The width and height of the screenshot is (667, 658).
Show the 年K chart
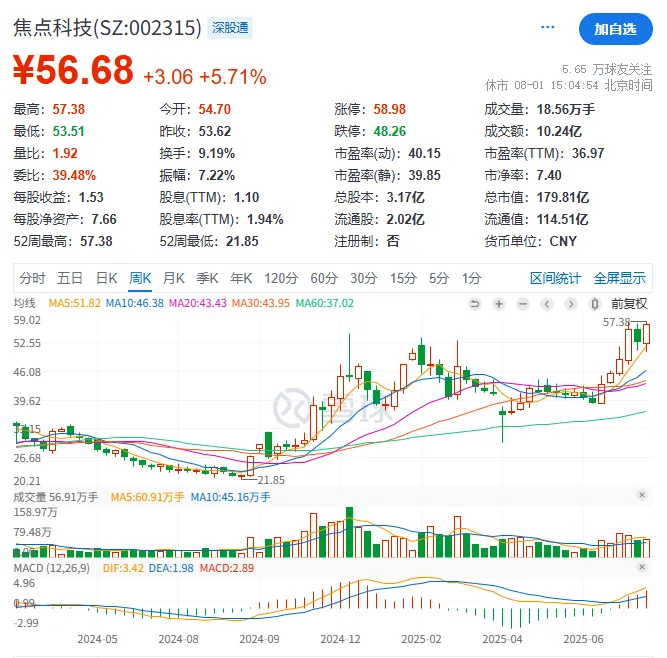[x=241, y=278]
